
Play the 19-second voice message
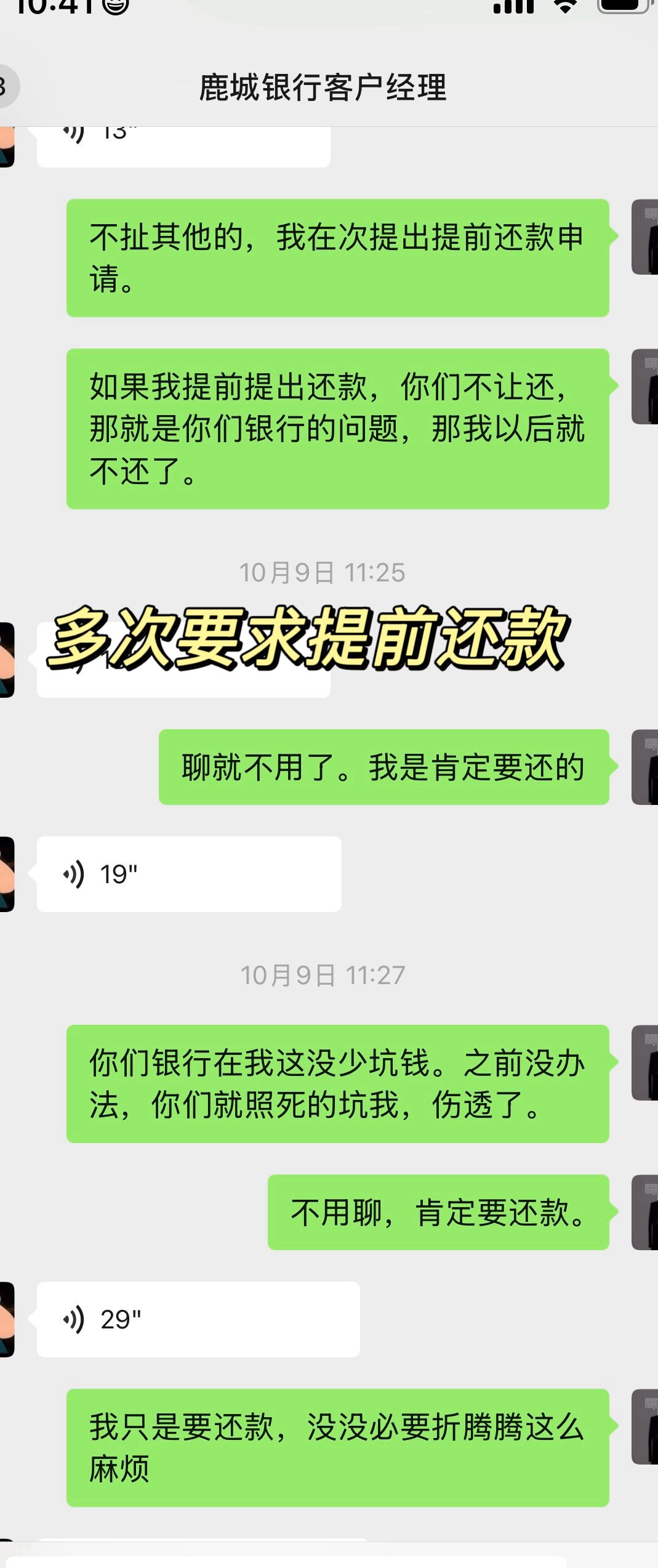point(188,874)
